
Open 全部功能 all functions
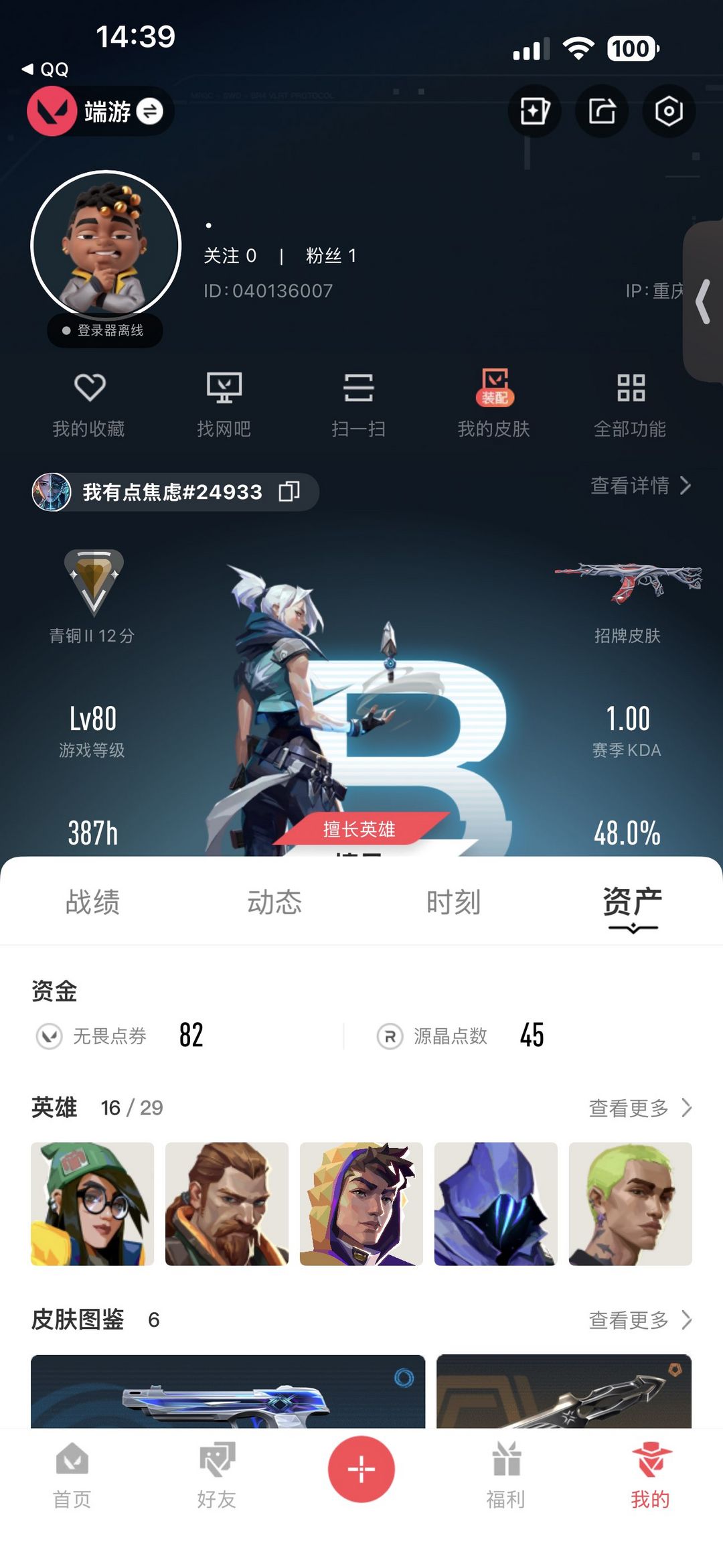coord(630,405)
